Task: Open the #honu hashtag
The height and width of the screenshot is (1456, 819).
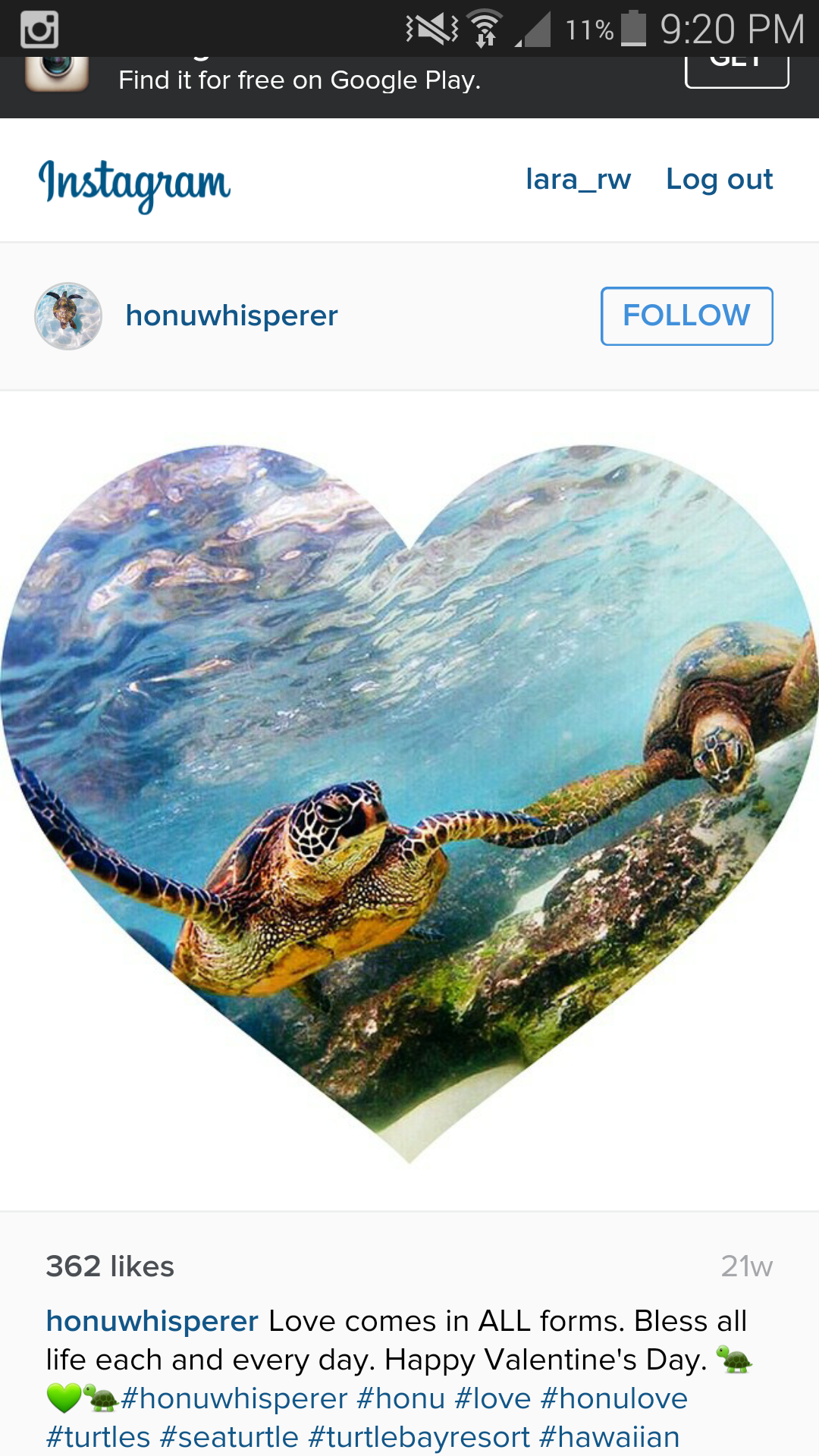Action: point(400,1398)
